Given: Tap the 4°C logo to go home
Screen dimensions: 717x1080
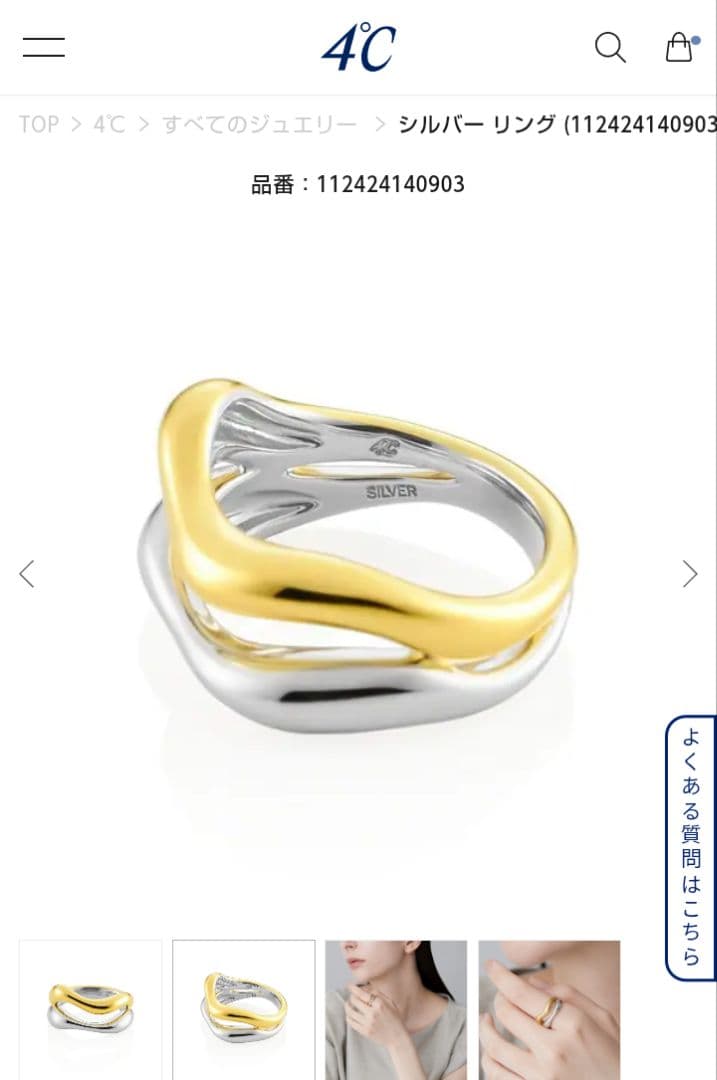Looking at the screenshot, I should 358,47.
